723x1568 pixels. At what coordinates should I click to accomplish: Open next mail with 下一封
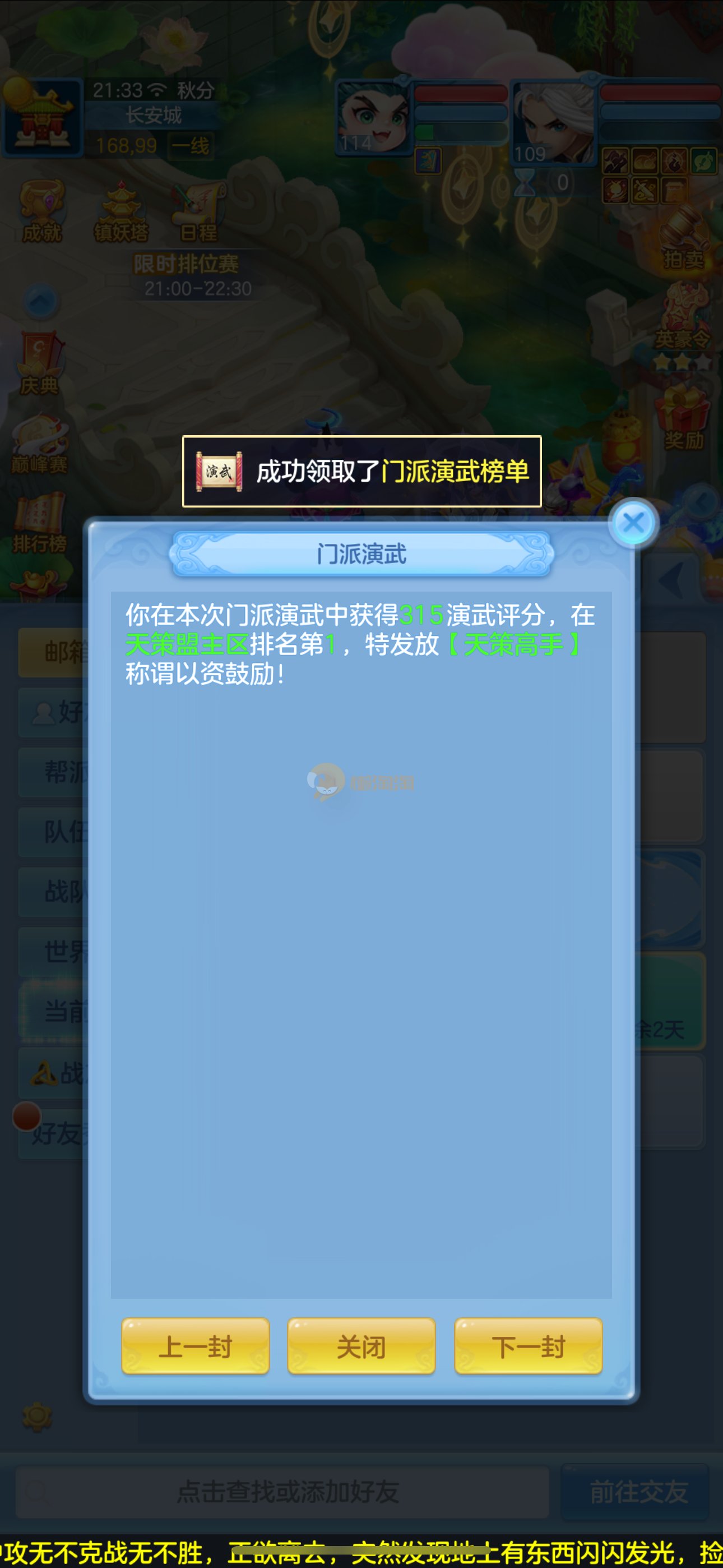coord(529,1346)
